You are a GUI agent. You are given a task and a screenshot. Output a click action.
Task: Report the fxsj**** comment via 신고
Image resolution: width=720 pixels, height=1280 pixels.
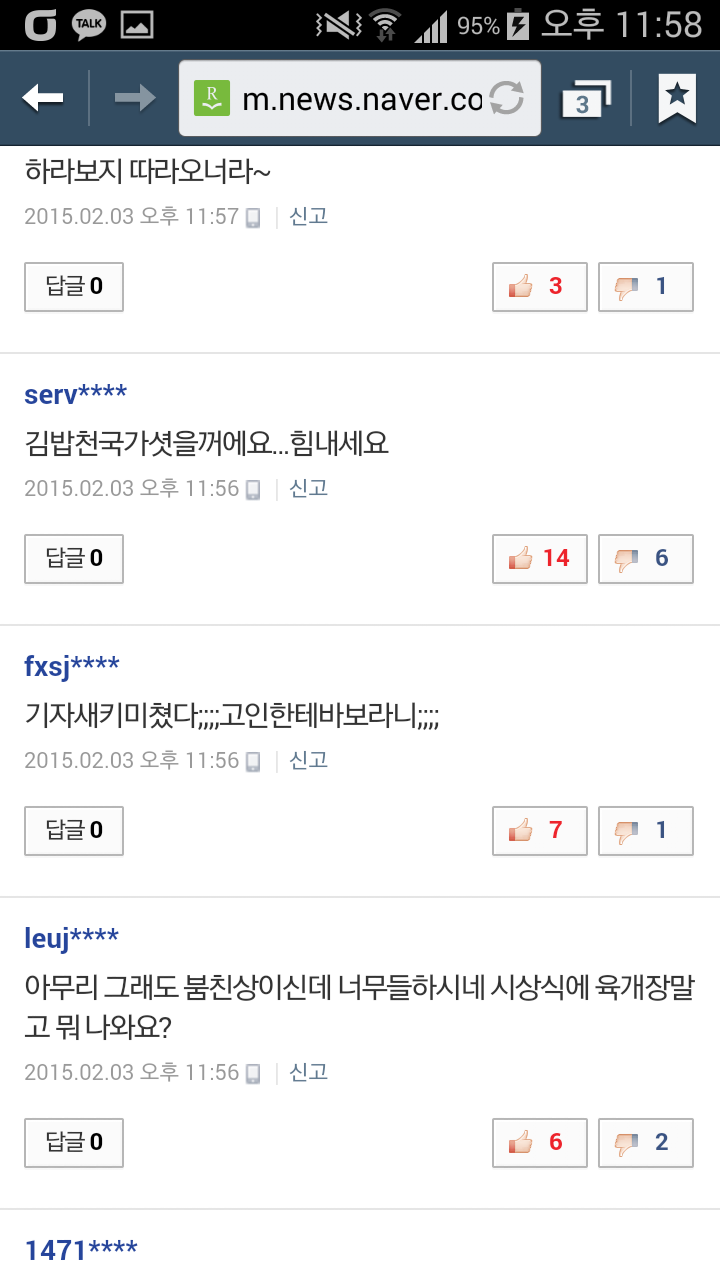[309, 760]
